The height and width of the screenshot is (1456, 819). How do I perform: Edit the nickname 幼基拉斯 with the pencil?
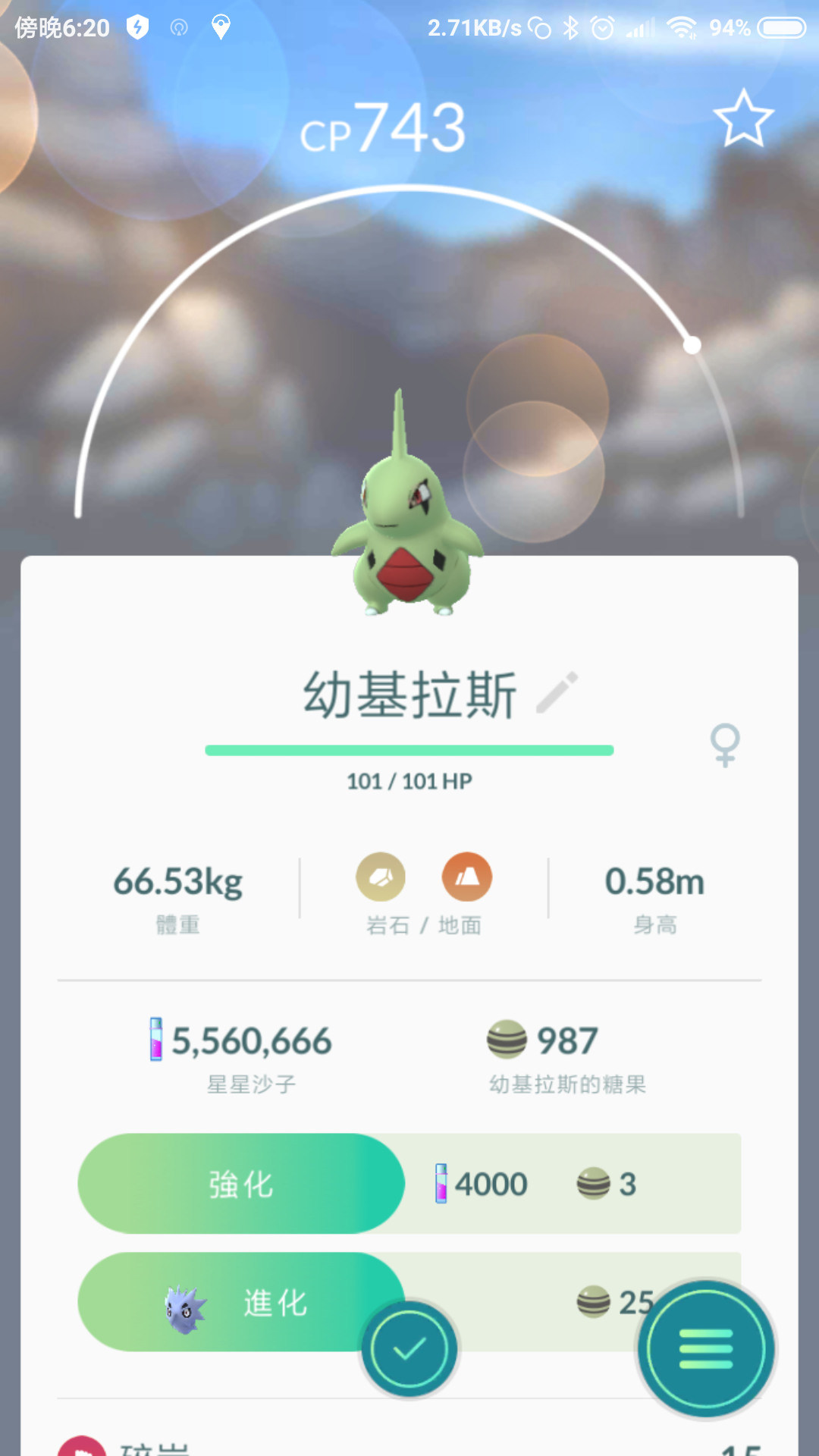[x=557, y=692]
